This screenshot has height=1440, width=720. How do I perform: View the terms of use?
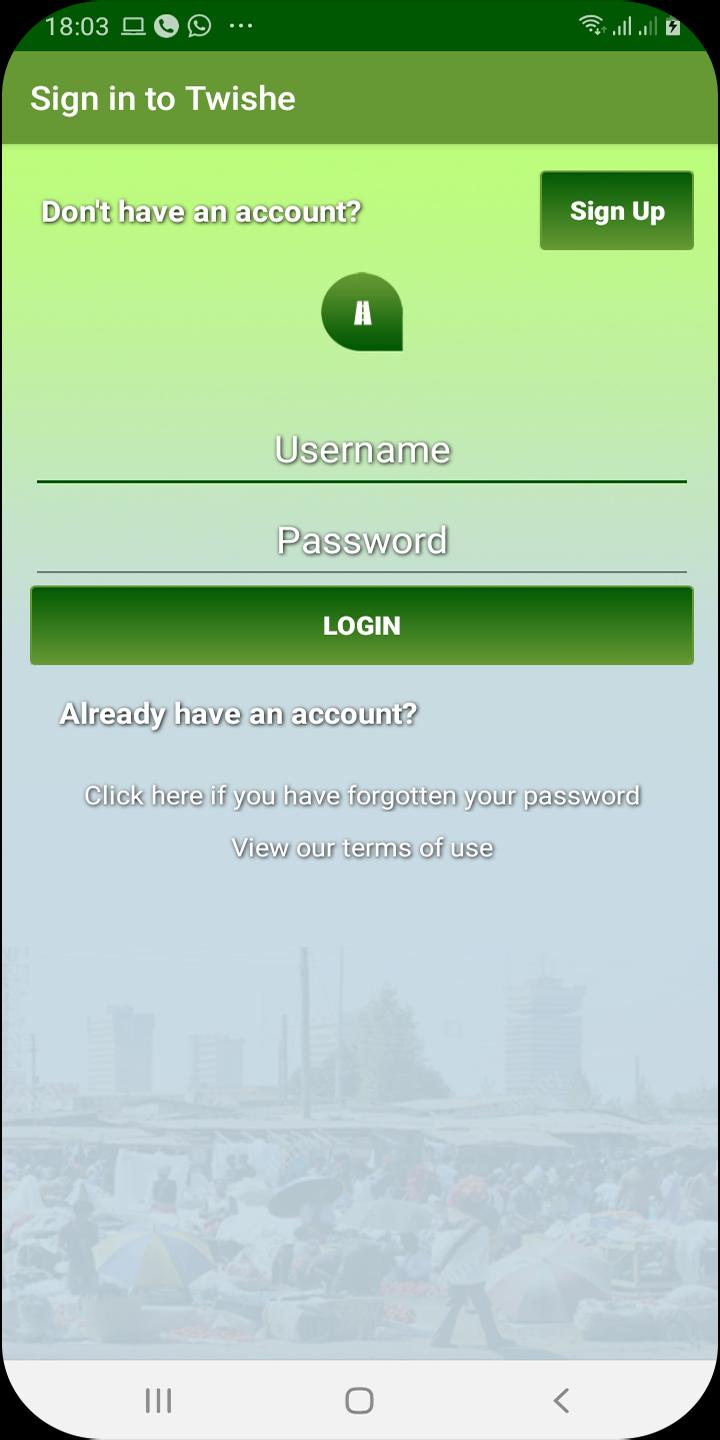[x=362, y=848]
